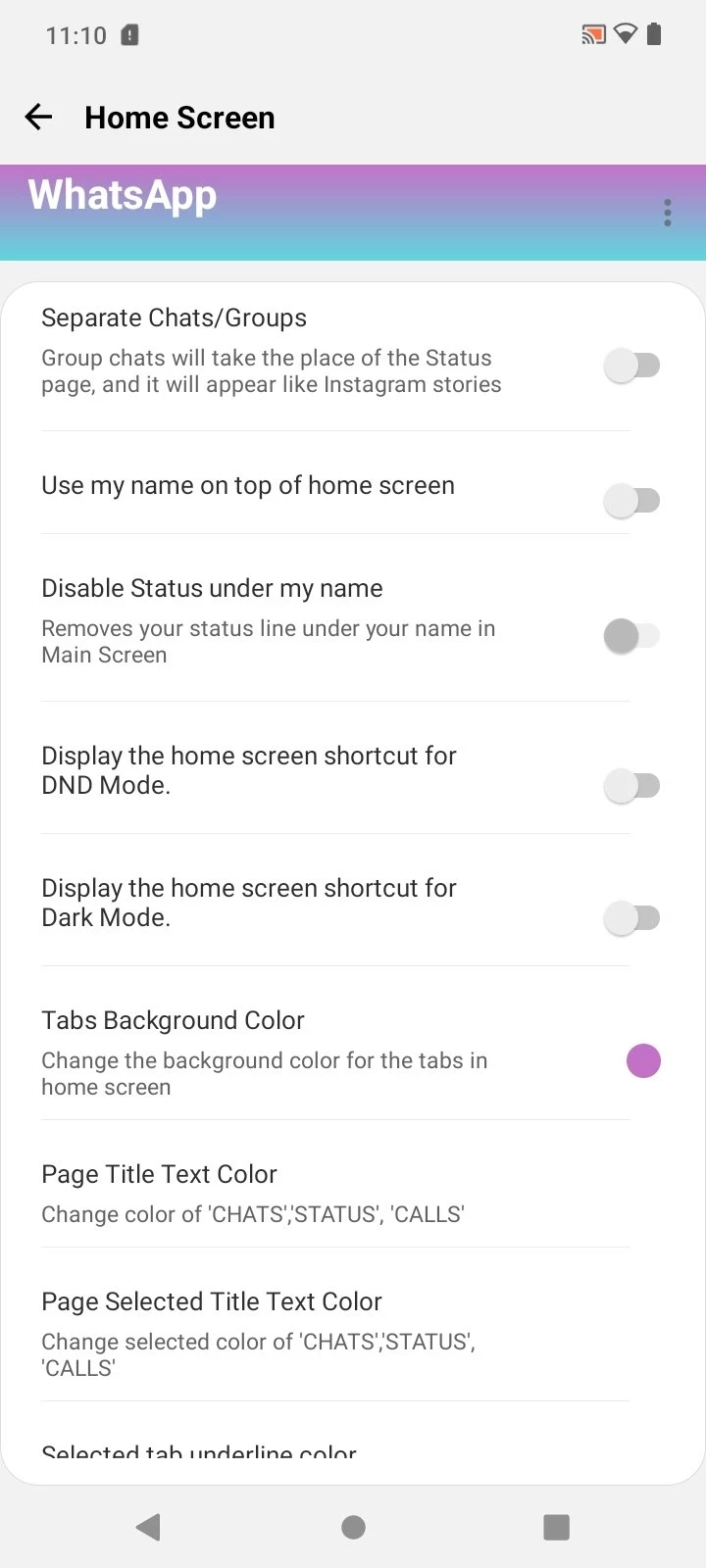Turn on home screen shortcut for DND Mode

coord(631,785)
